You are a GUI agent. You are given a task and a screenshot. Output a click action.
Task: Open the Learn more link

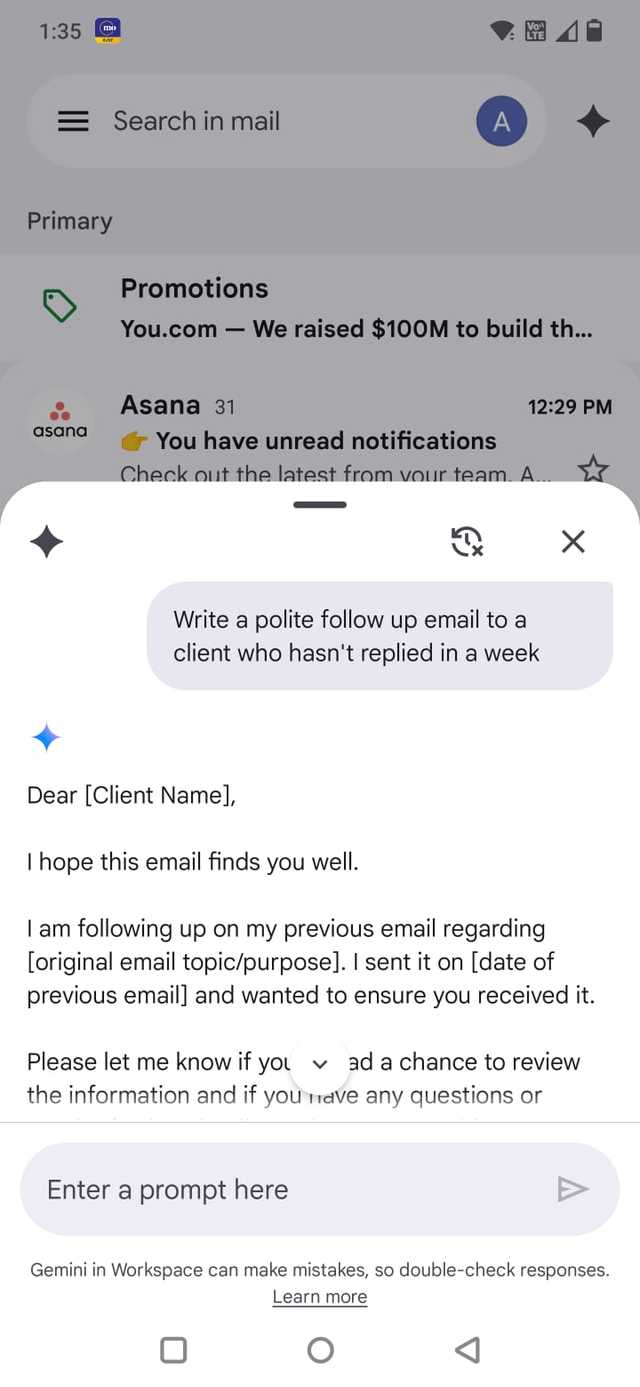319,1297
